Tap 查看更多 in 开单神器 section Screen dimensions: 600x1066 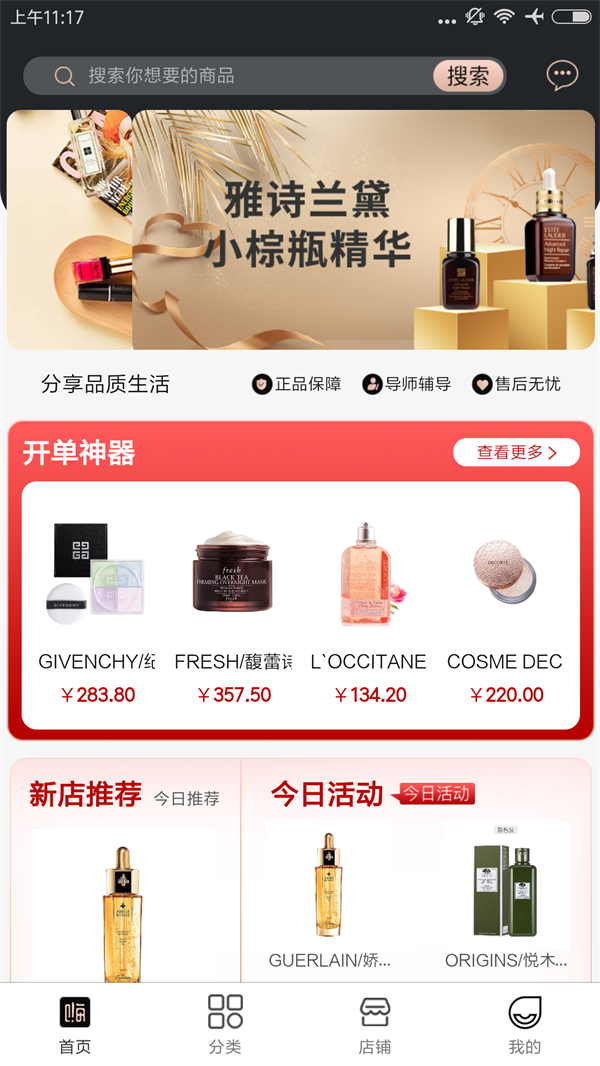pos(516,452)
